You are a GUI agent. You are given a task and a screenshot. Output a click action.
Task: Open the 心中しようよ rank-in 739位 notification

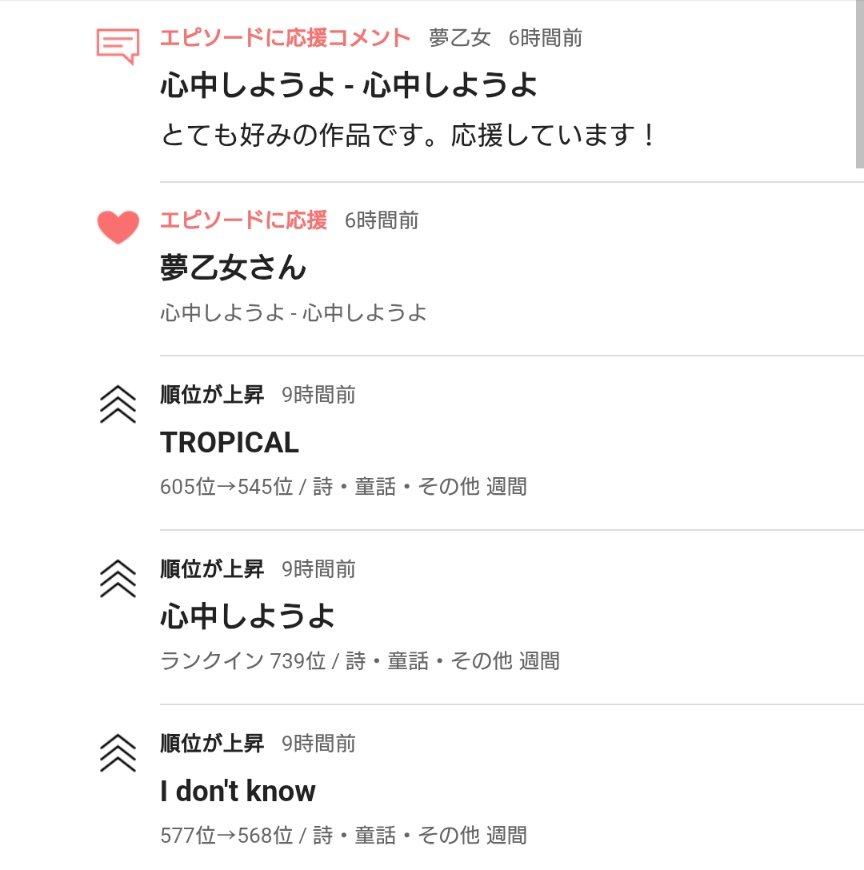tap(248, 616)
